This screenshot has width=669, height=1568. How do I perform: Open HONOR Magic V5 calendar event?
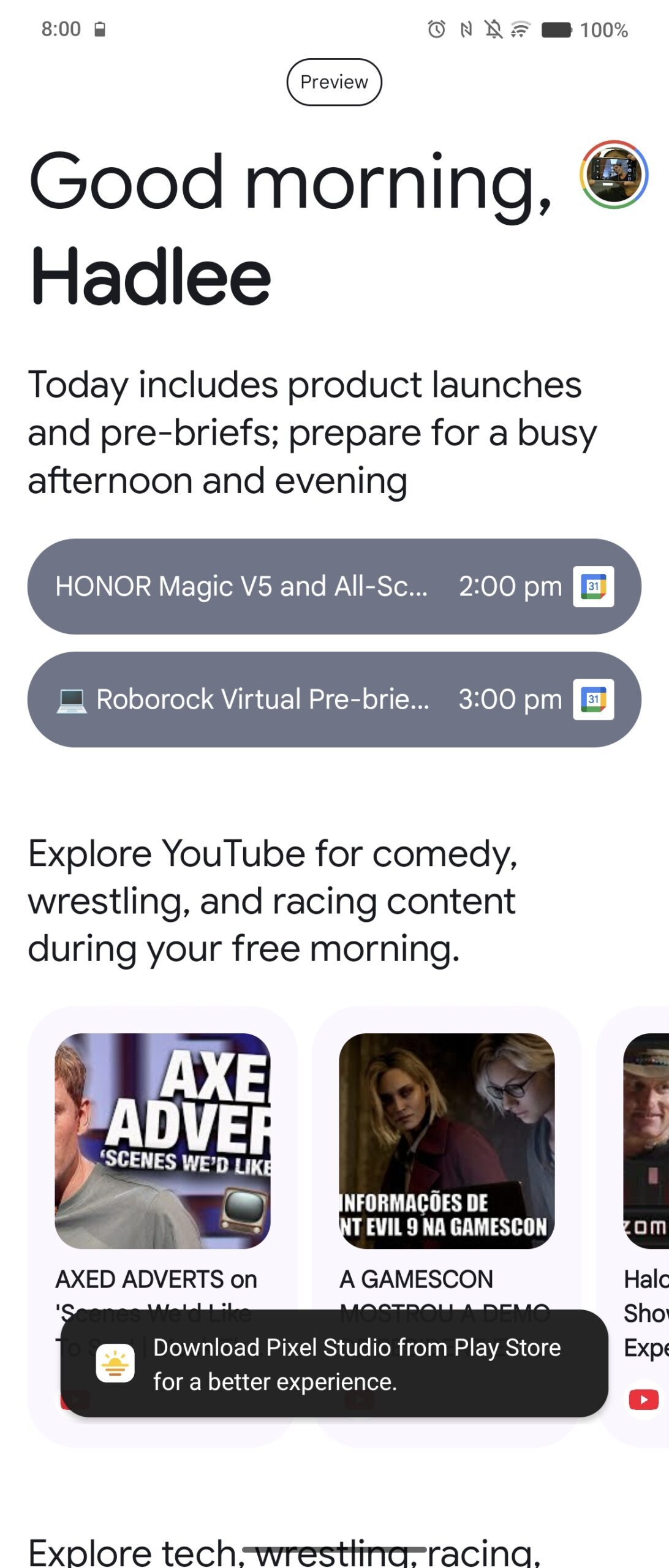tap(334, 586)
